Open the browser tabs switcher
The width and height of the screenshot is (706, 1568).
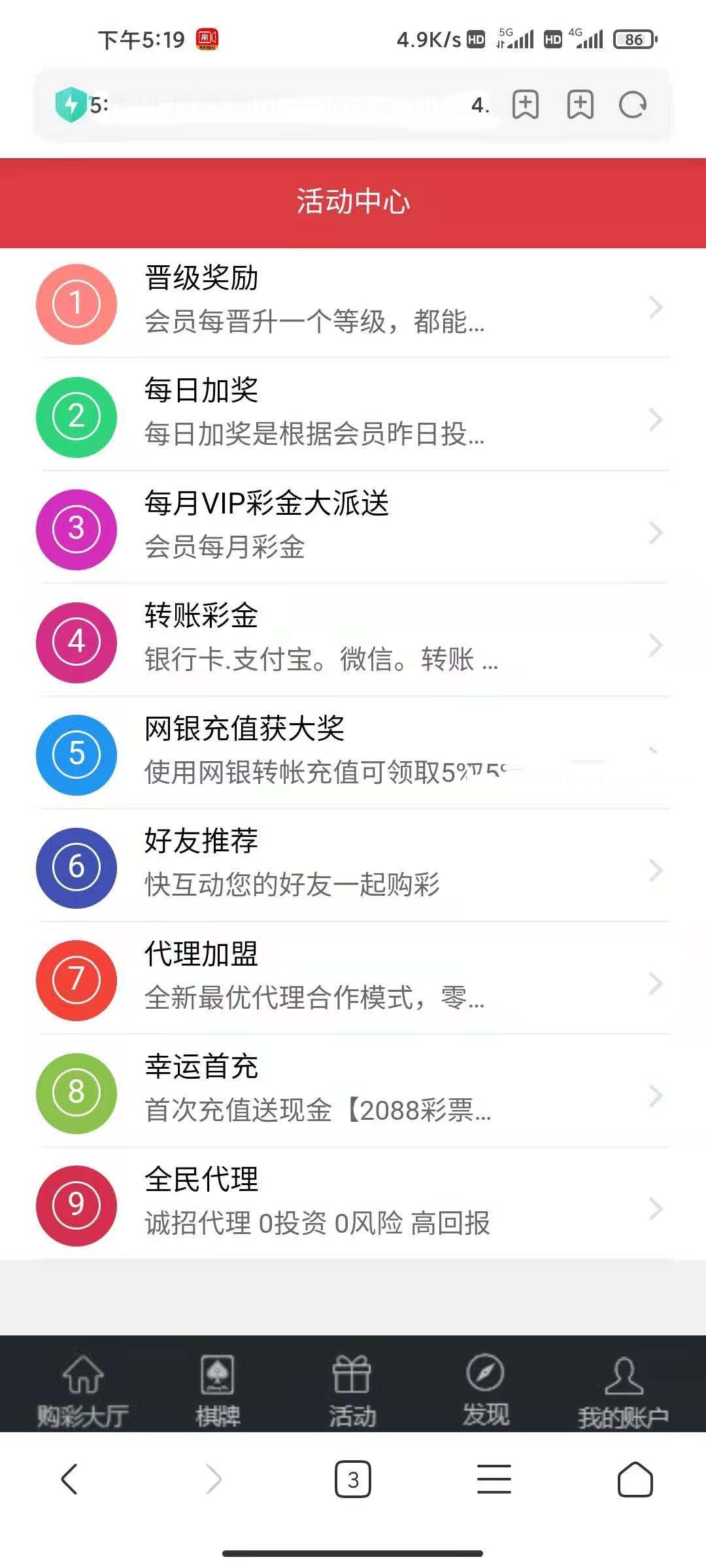(x=353, y=1479)
